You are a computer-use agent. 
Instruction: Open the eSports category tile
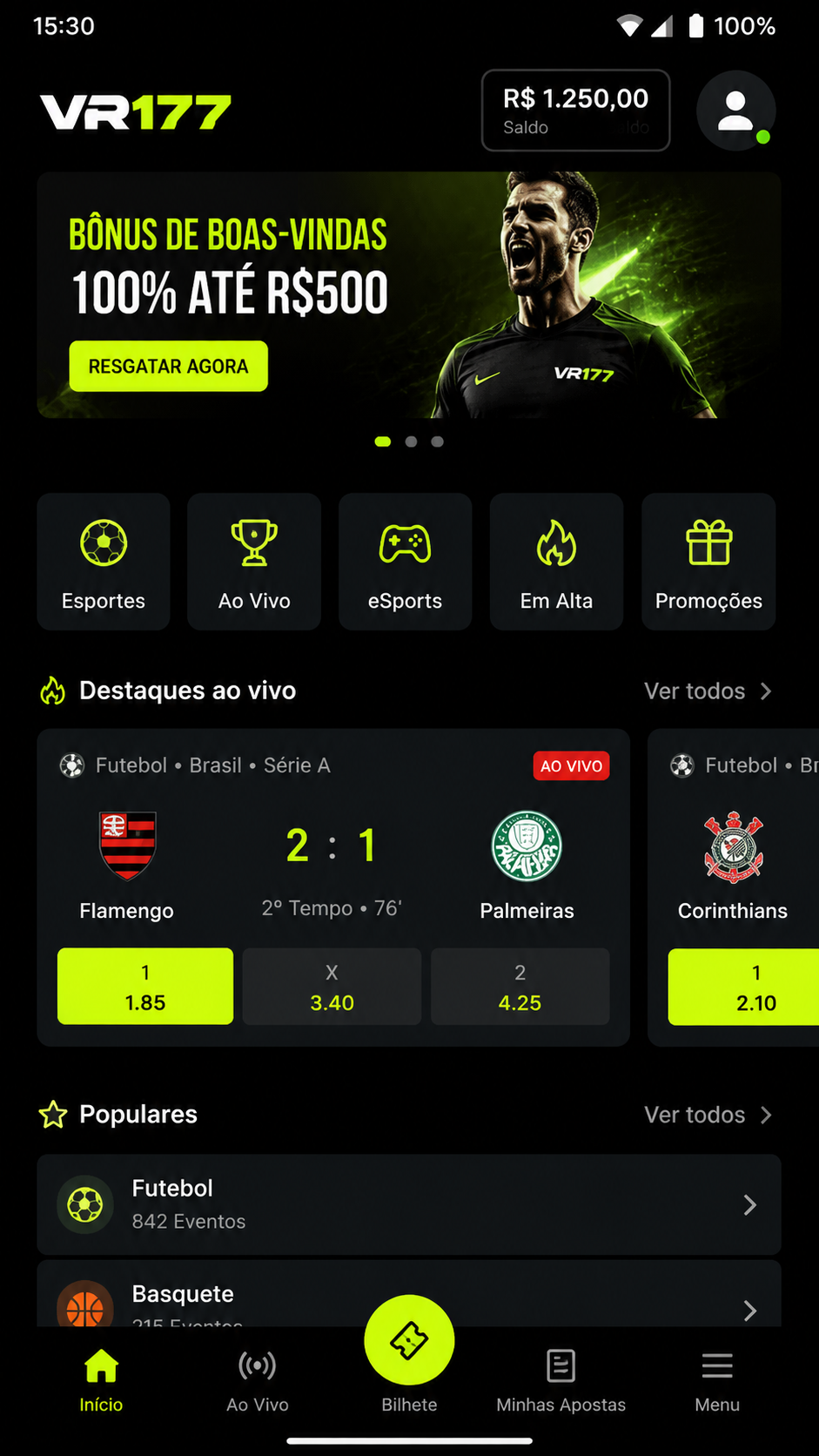[x=406, y=562]
